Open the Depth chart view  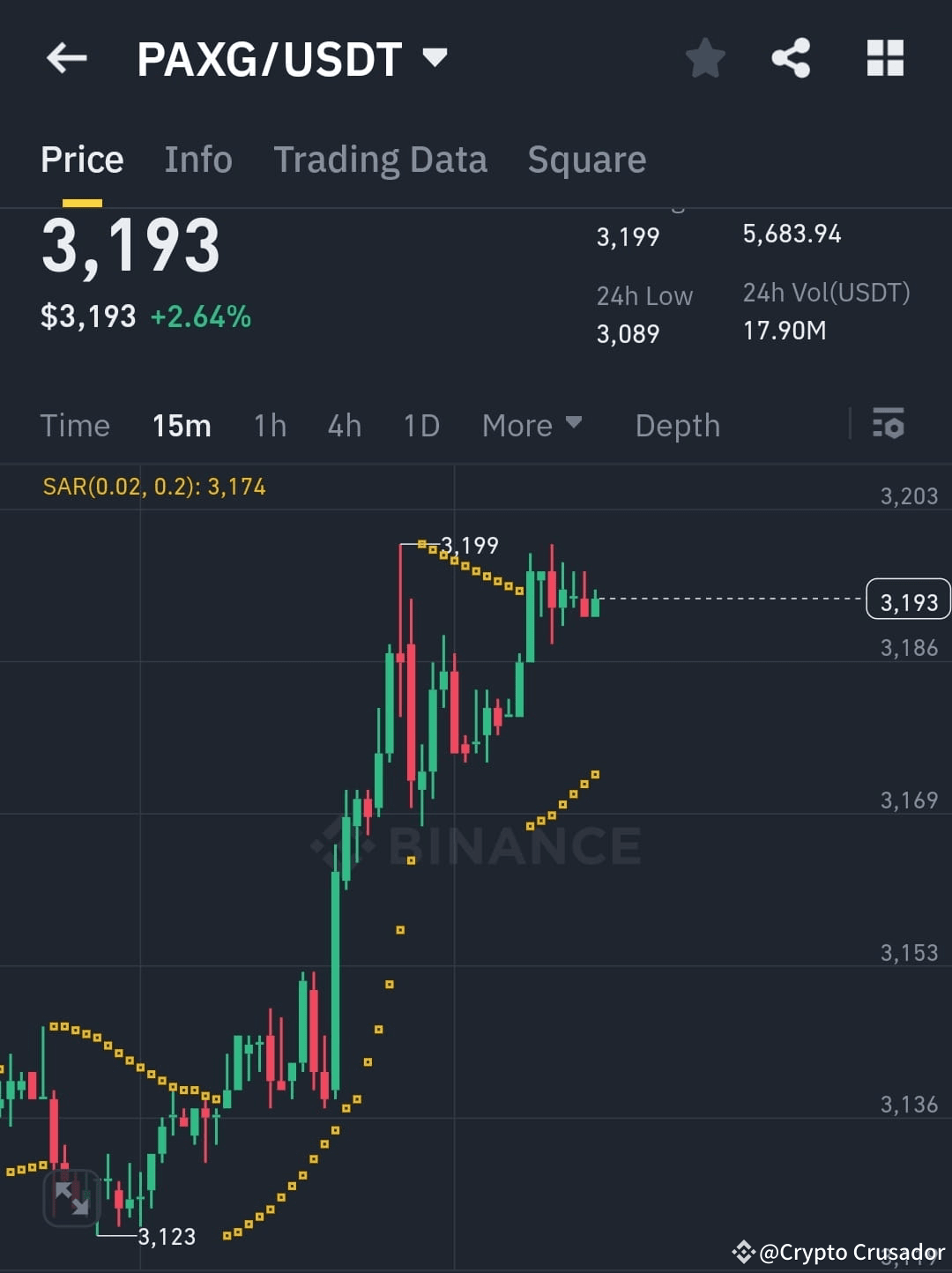[x=677, y=425]
